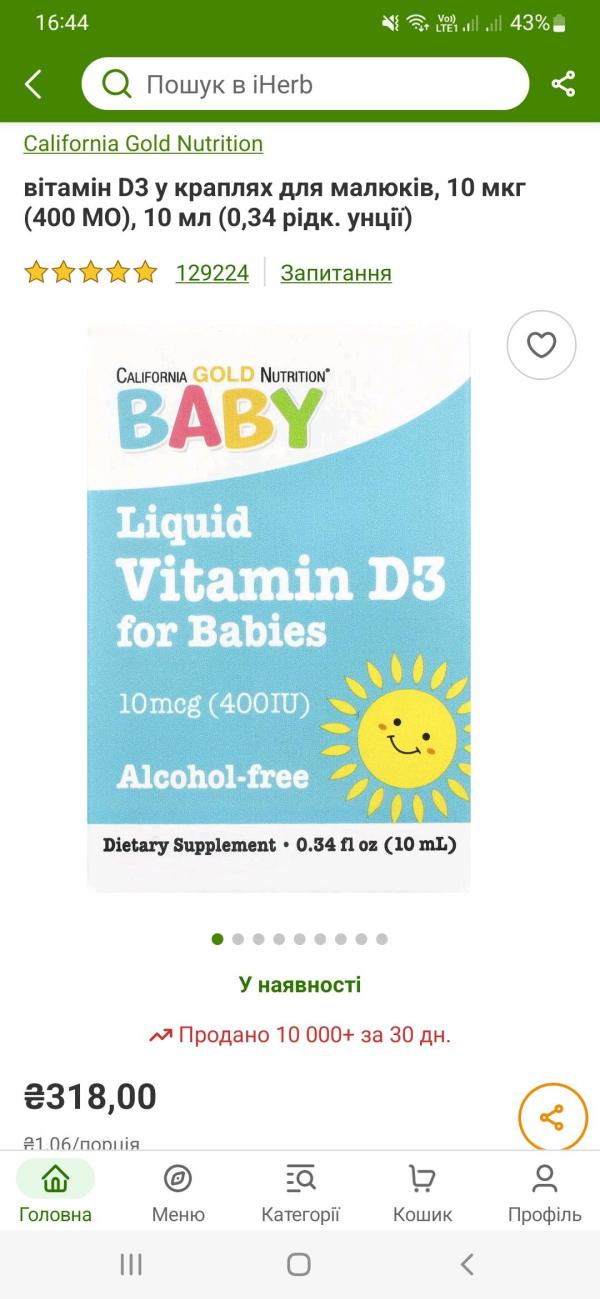This screenshot has width=600, height=1299.
Task: Switch to the Меню tab
Action: point(178,1193)
